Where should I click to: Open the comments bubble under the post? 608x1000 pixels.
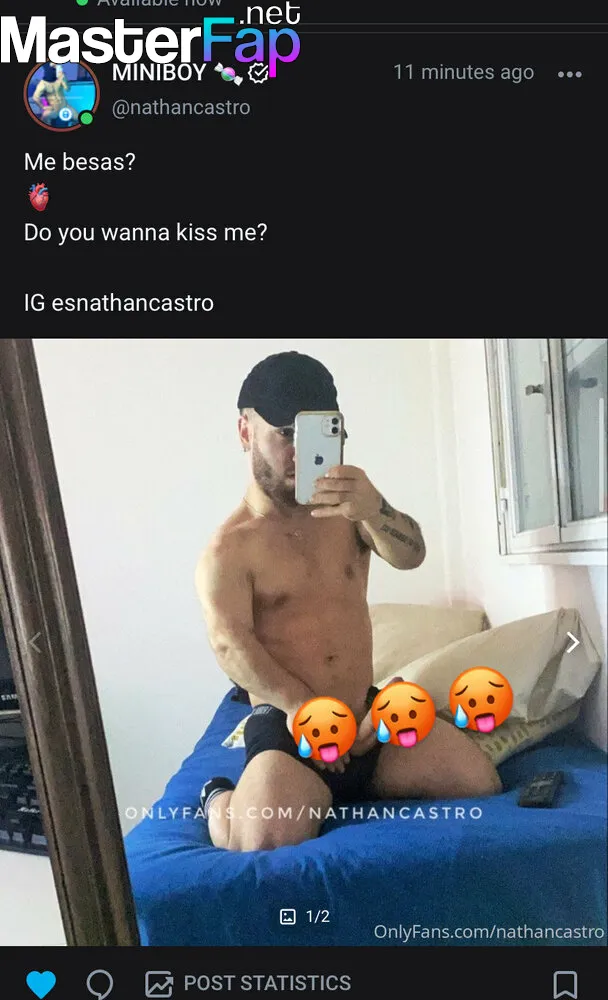pyautogui.click(x=100, y=983)
